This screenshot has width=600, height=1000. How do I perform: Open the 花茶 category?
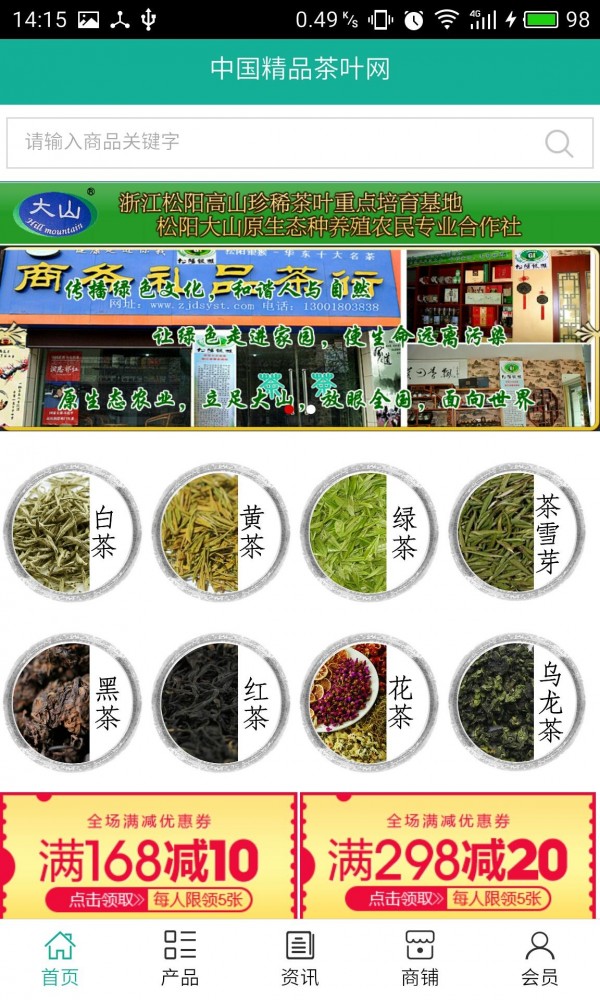[369, 702]
